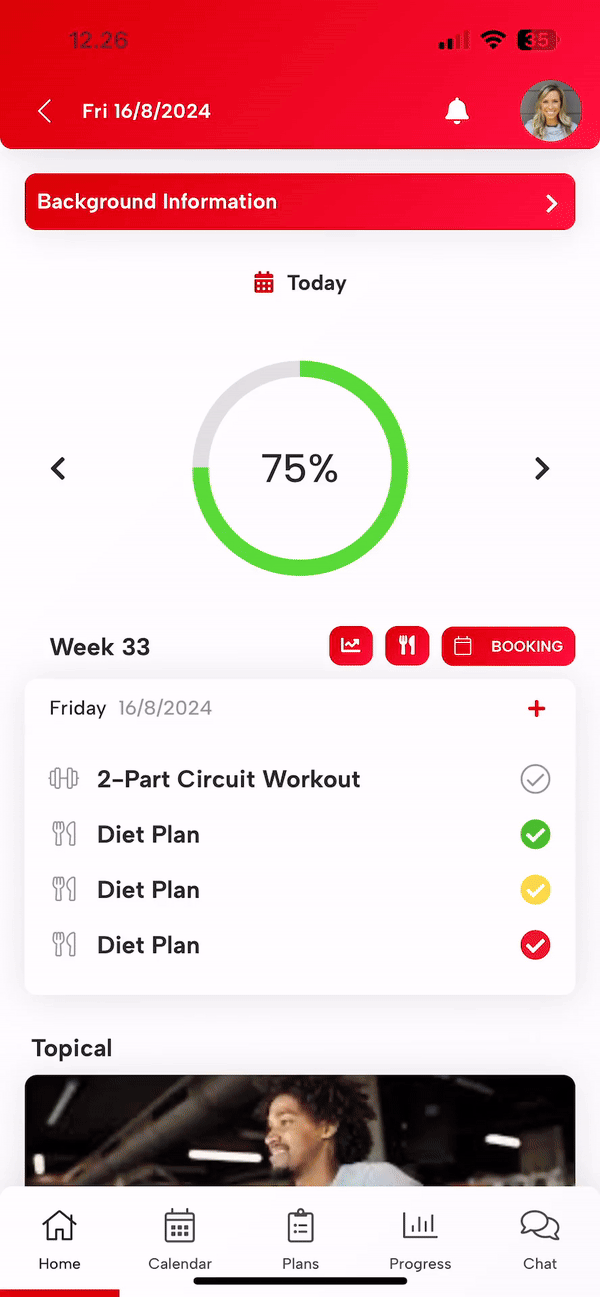600x1297 pixels.
Task: Go to the previous day
Action: click(x=58, y=468)
